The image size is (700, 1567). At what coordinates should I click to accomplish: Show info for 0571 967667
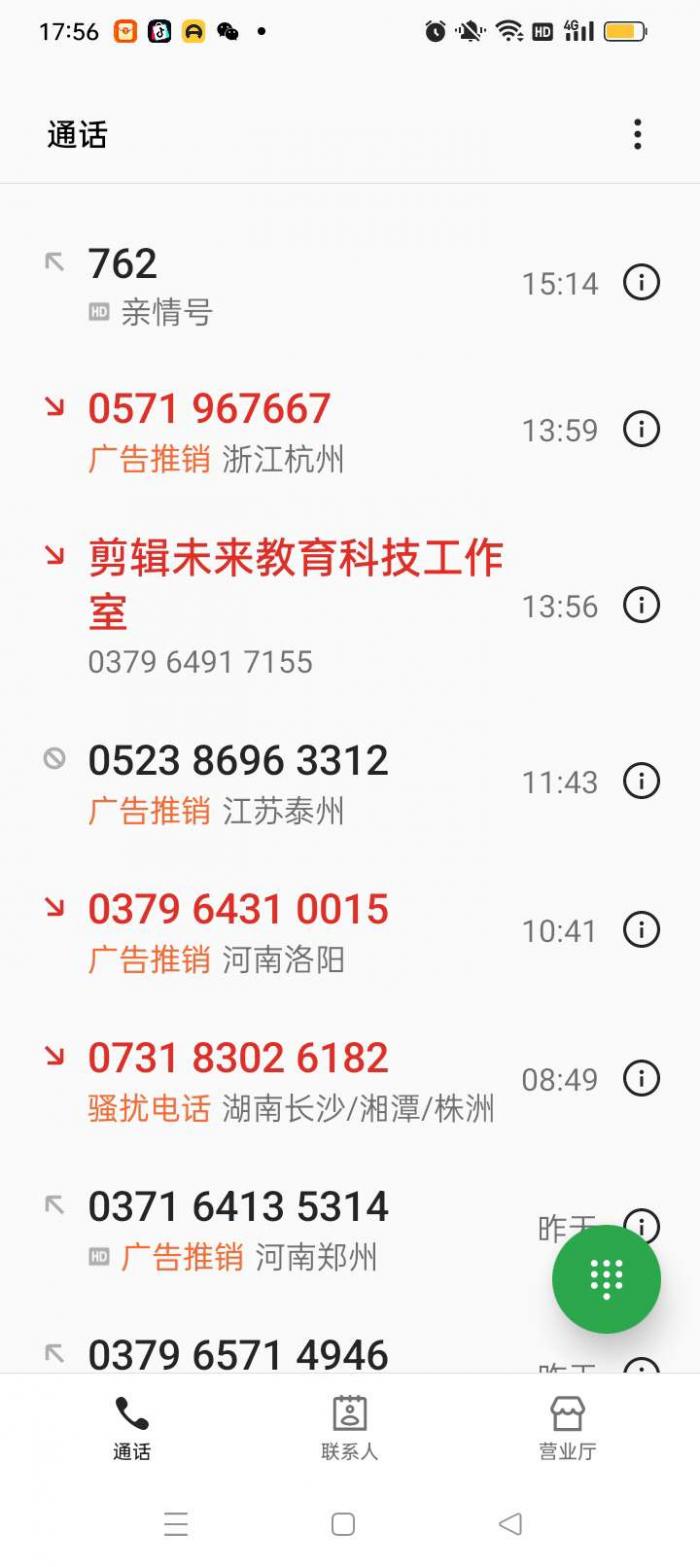click(x=641, y=430)
